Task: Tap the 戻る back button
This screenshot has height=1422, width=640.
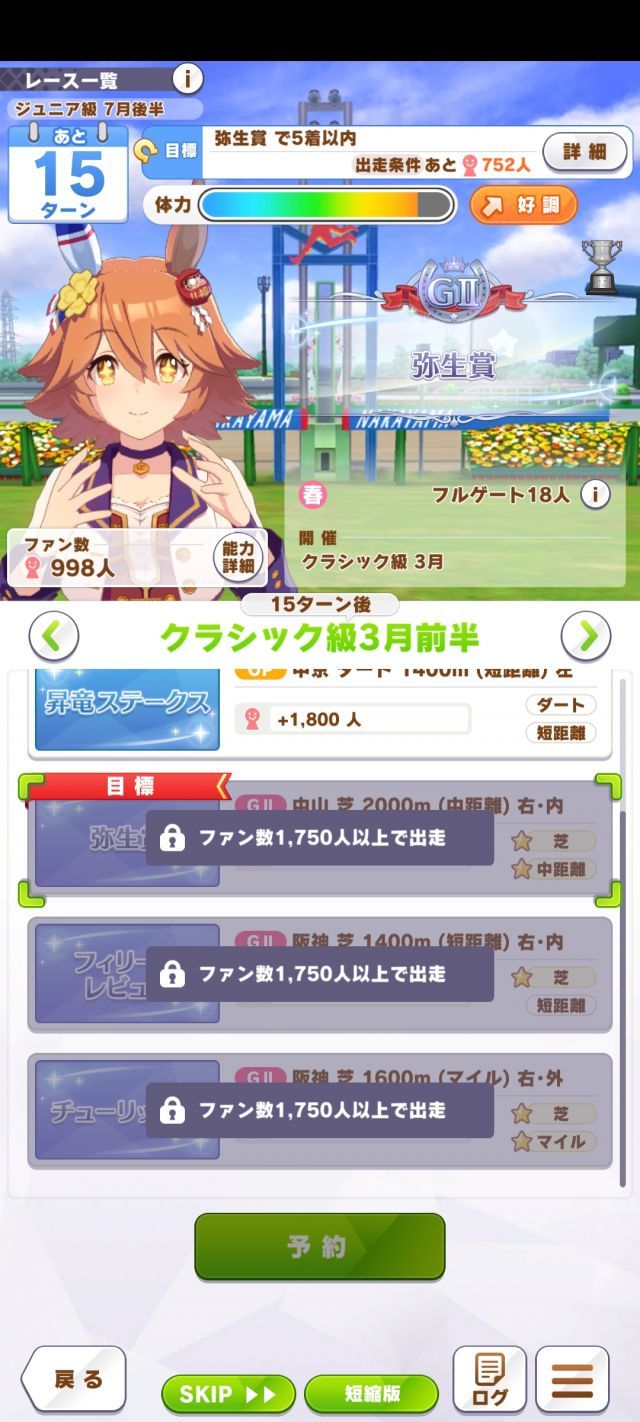Action: (75, 1380)
